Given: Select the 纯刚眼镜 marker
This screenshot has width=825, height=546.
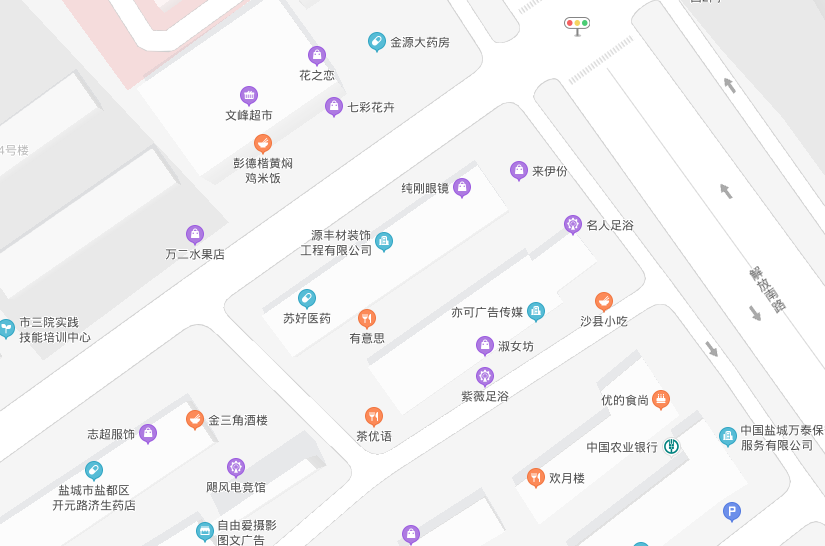Looking at the screenshot, I should (x=462, y=187).
